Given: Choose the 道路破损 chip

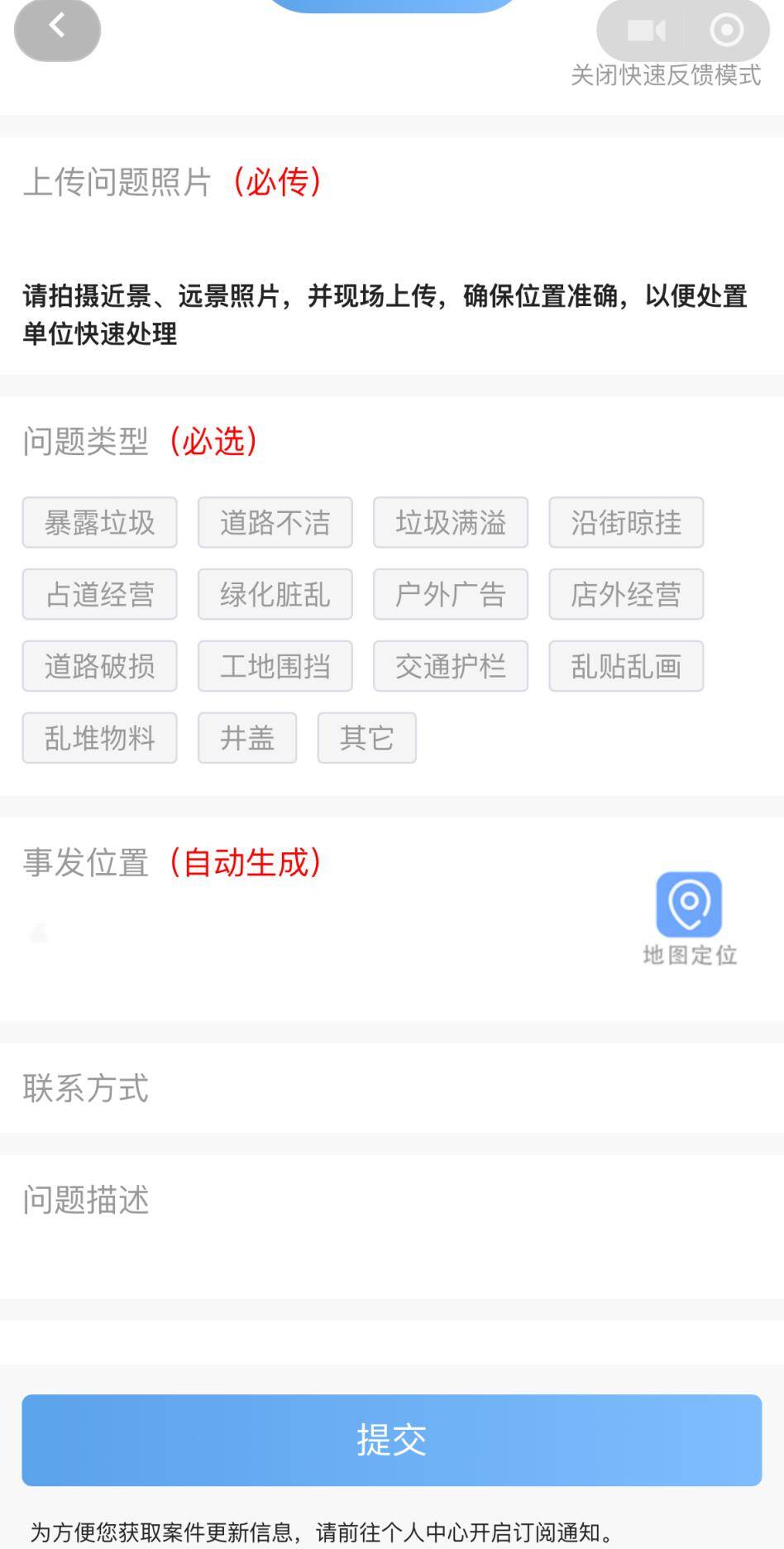Looking at the screenshot, I should point(99,666).
